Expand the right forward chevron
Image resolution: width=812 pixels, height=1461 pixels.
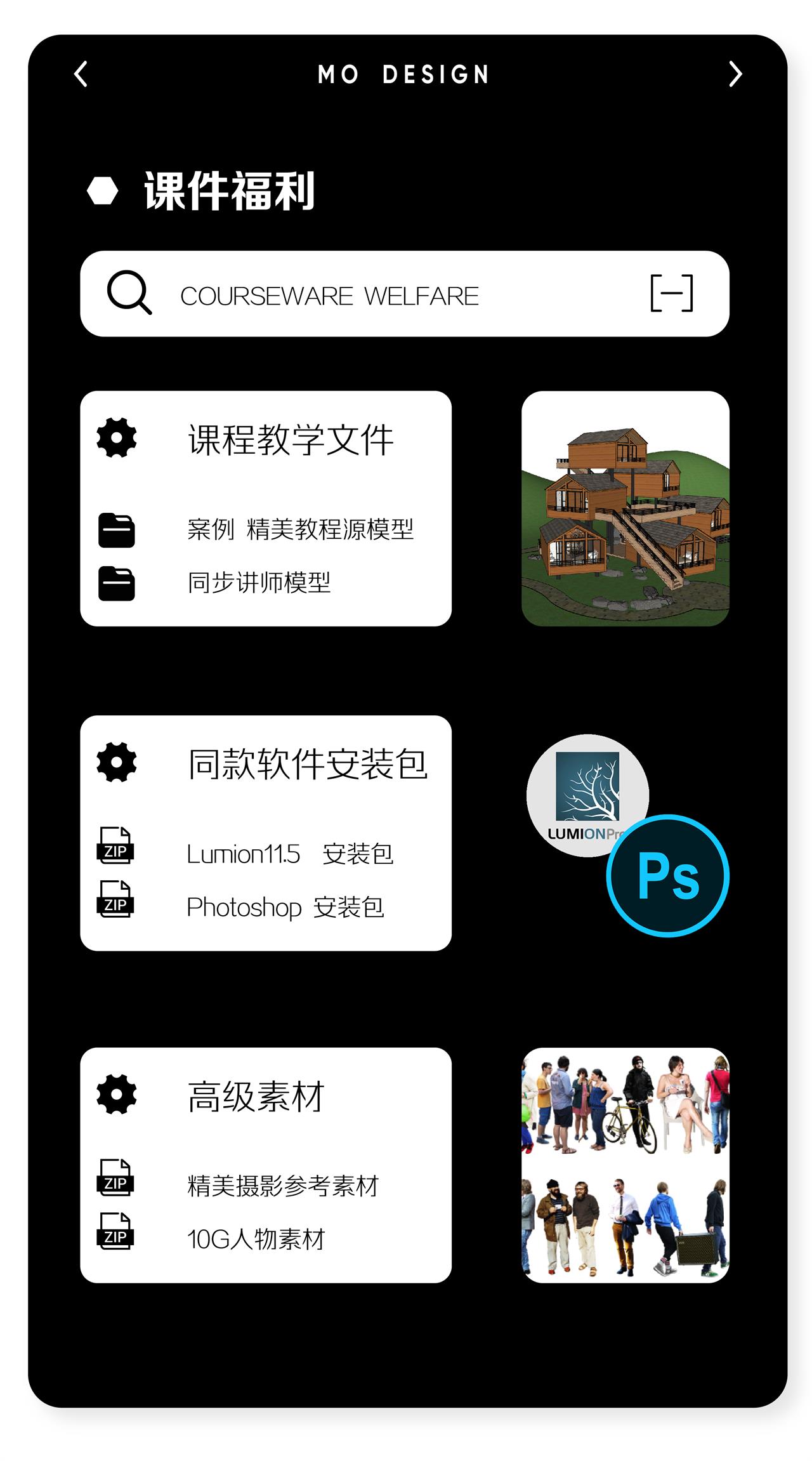[736, 75]
